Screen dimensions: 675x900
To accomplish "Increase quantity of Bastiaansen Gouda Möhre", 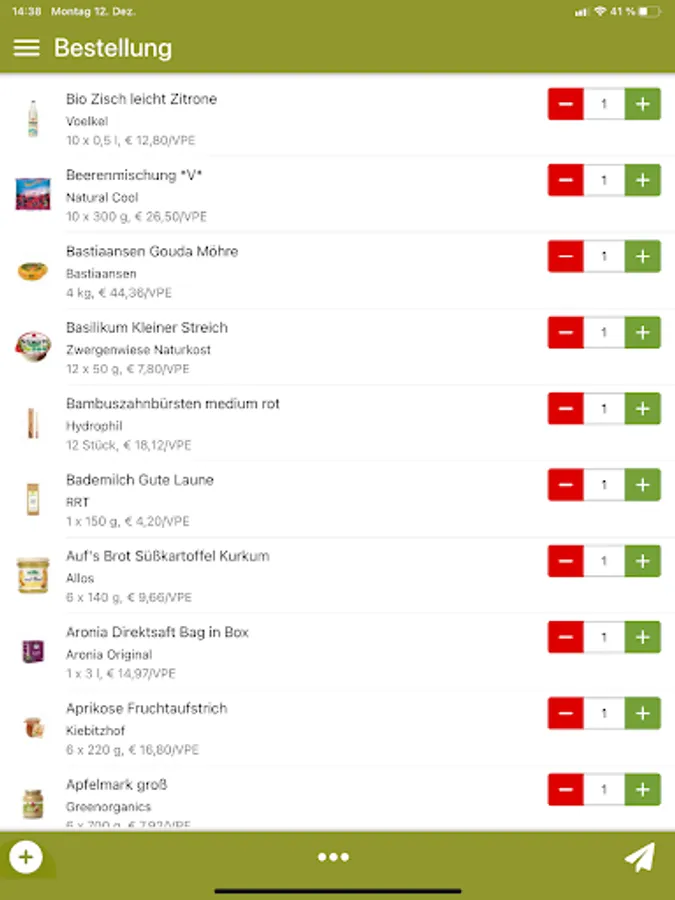I will [x=643, y=256].
